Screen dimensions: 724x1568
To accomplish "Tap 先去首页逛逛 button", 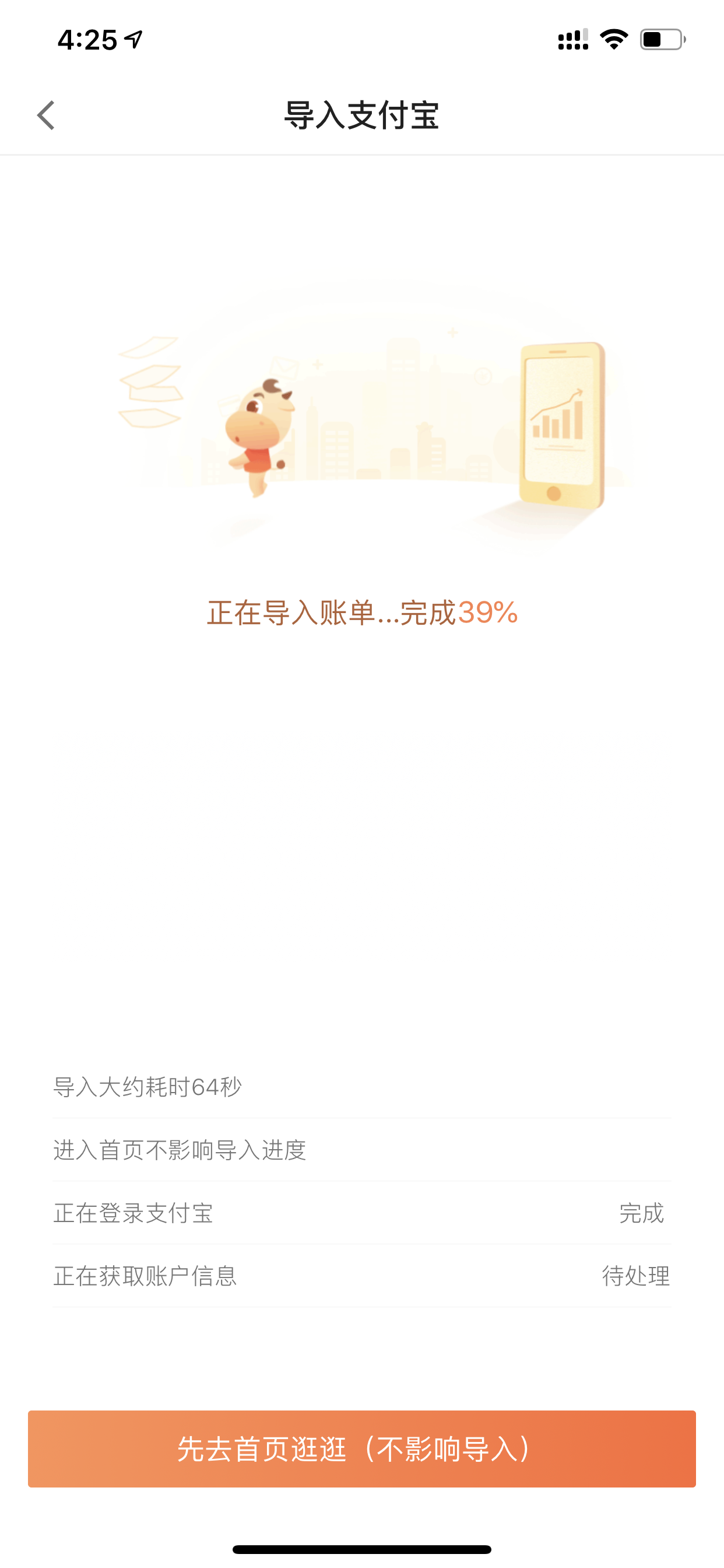I will pos(362,1448).
